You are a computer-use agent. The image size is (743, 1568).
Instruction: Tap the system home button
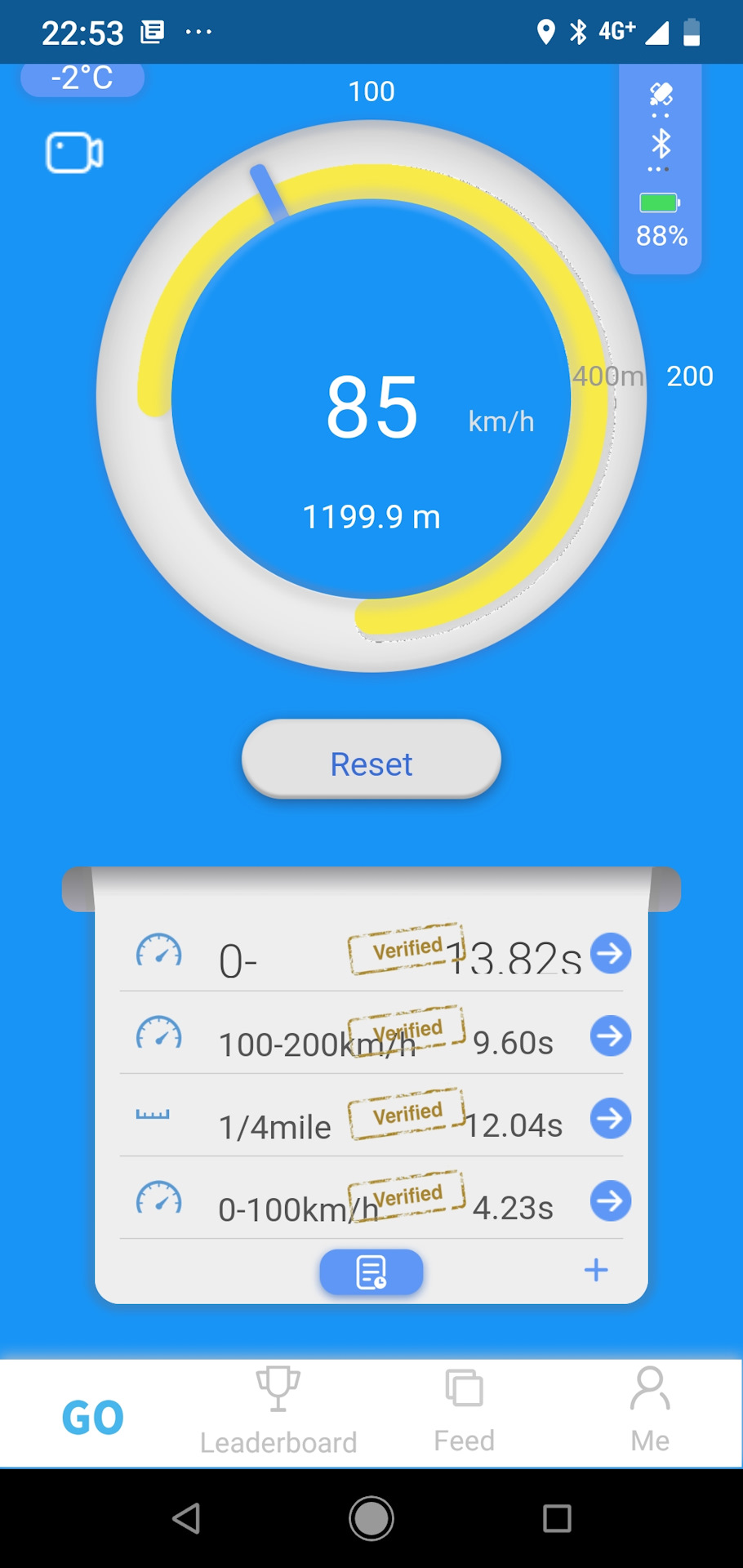click(371, 1518)
